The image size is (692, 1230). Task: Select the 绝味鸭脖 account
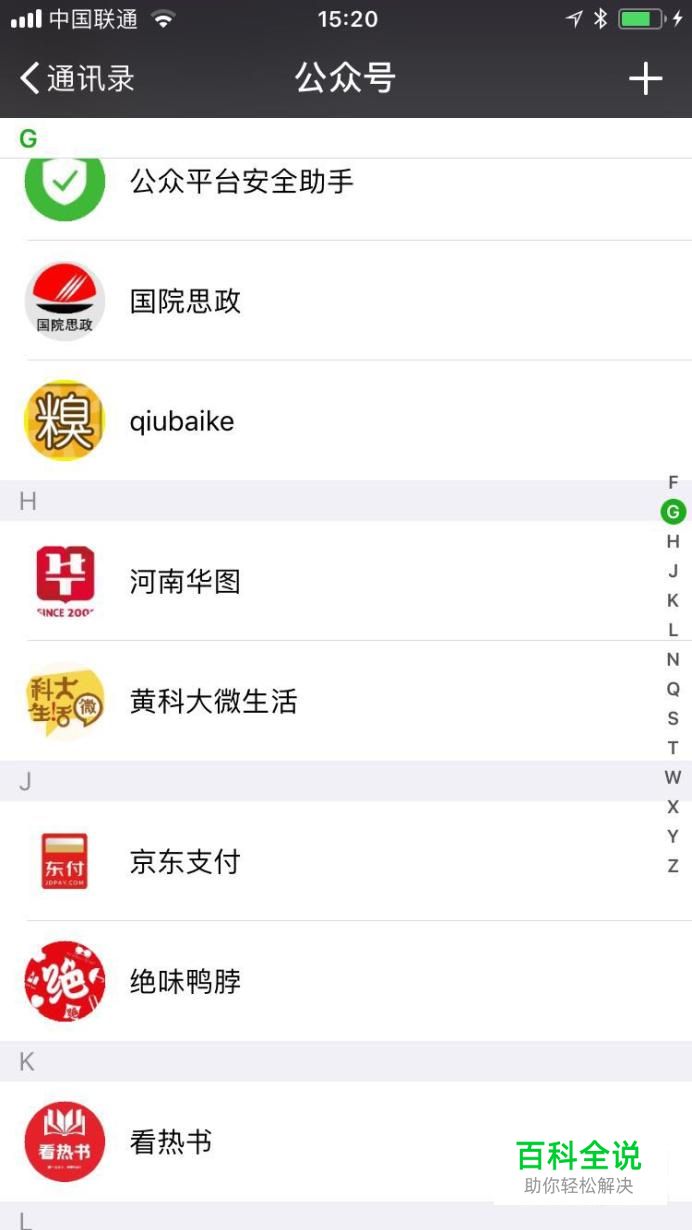[x=185, y=981]
